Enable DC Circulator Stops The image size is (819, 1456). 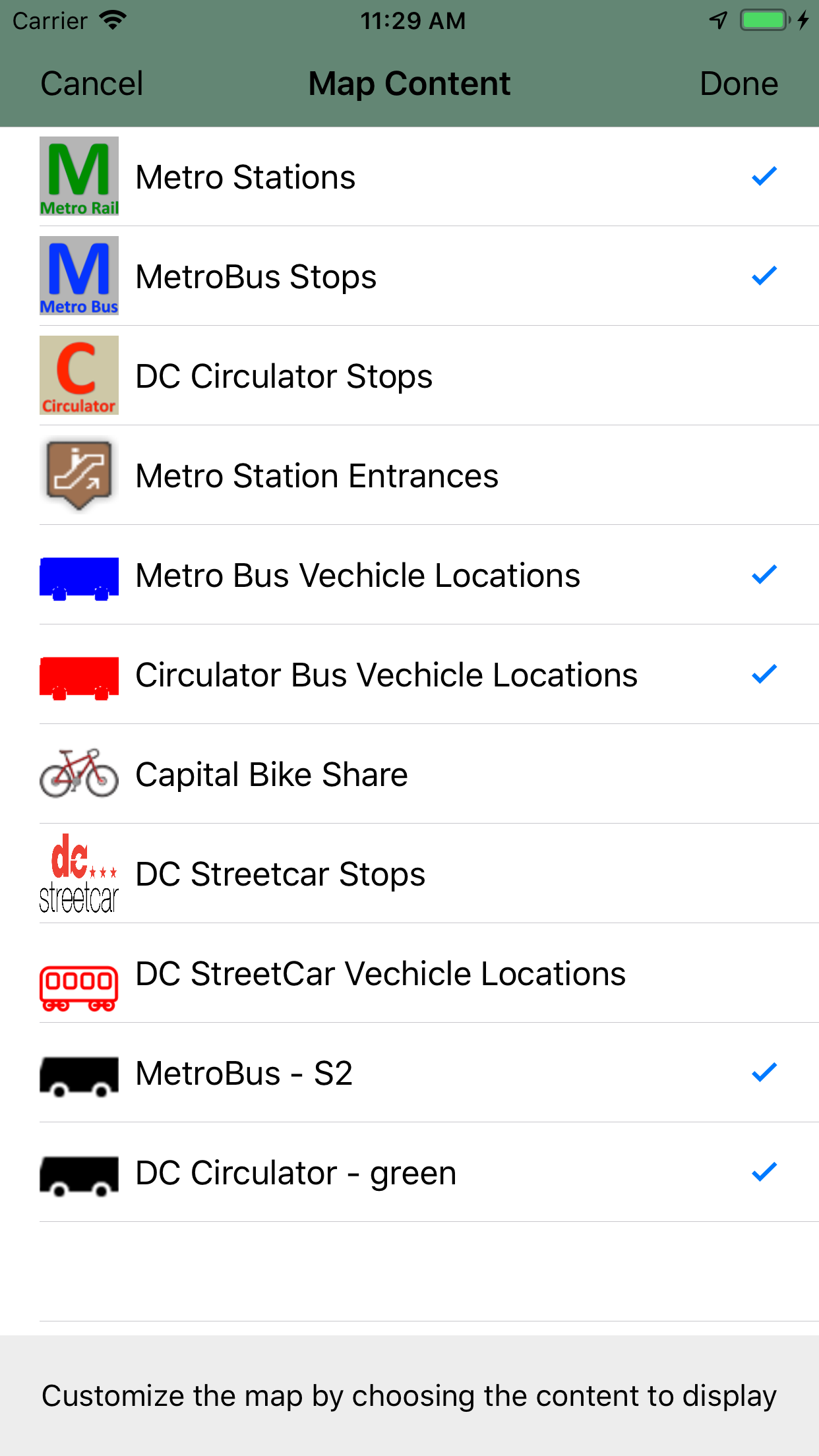click(409, 376)
